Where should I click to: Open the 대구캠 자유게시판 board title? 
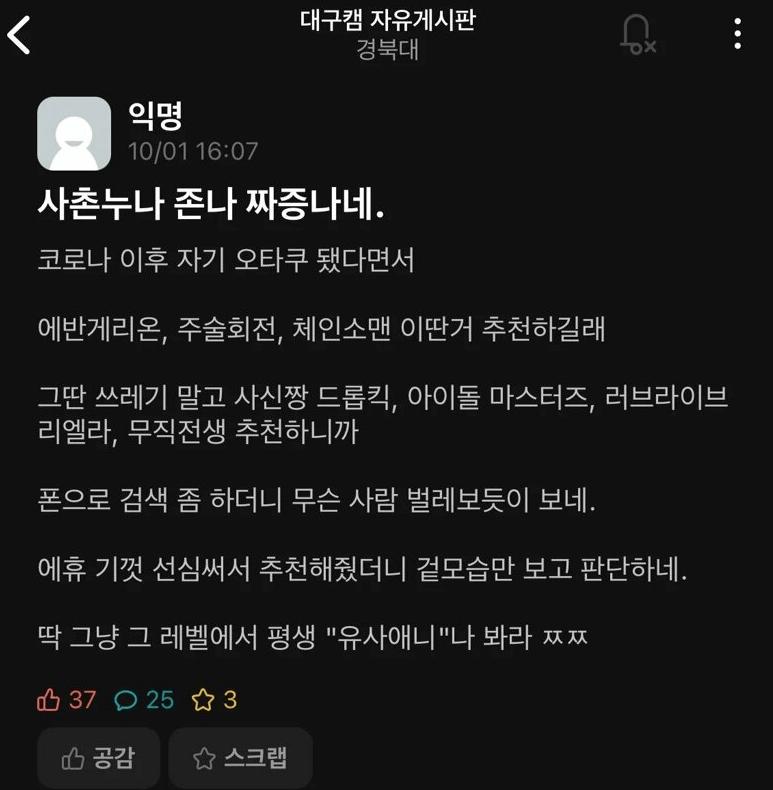[386, 22]
